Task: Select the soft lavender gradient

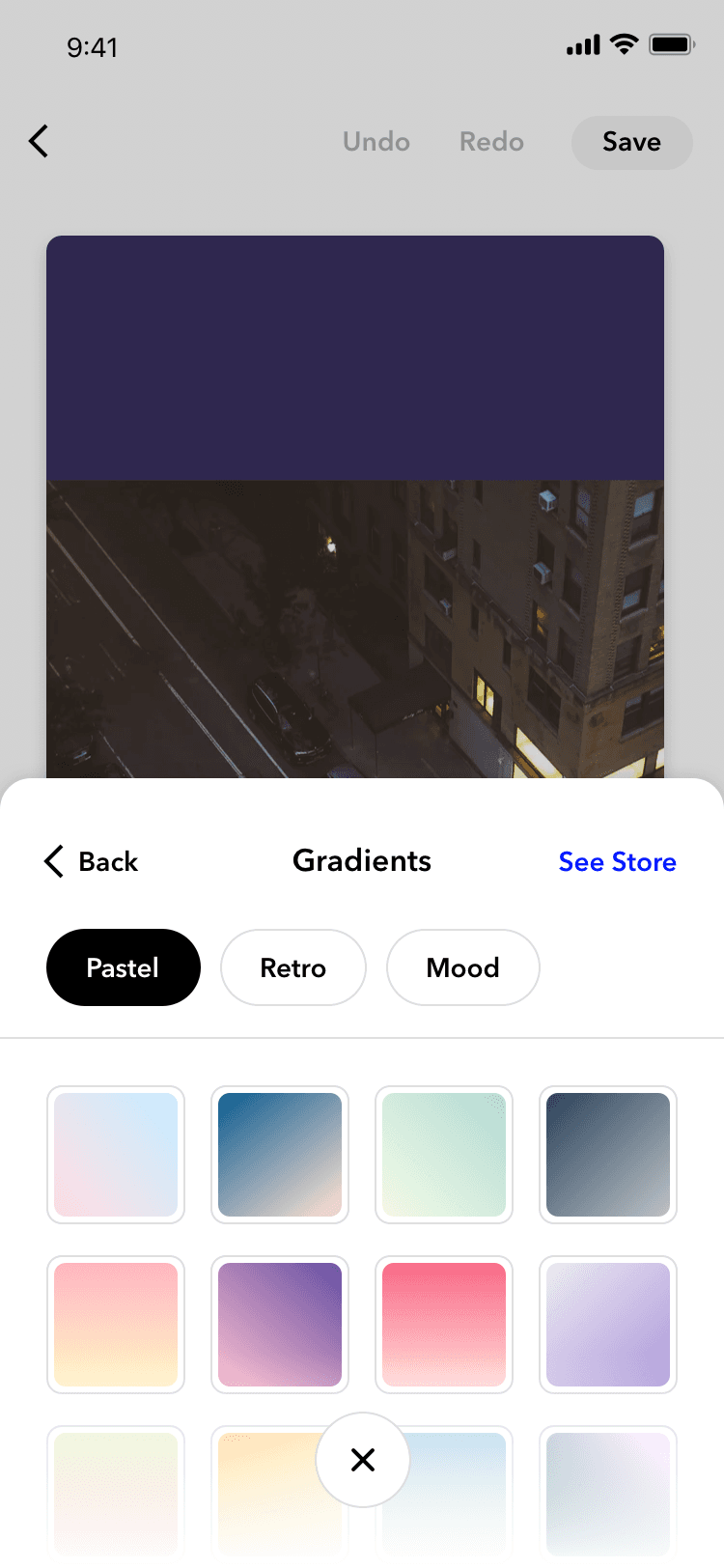Action: pos(608,1325)
